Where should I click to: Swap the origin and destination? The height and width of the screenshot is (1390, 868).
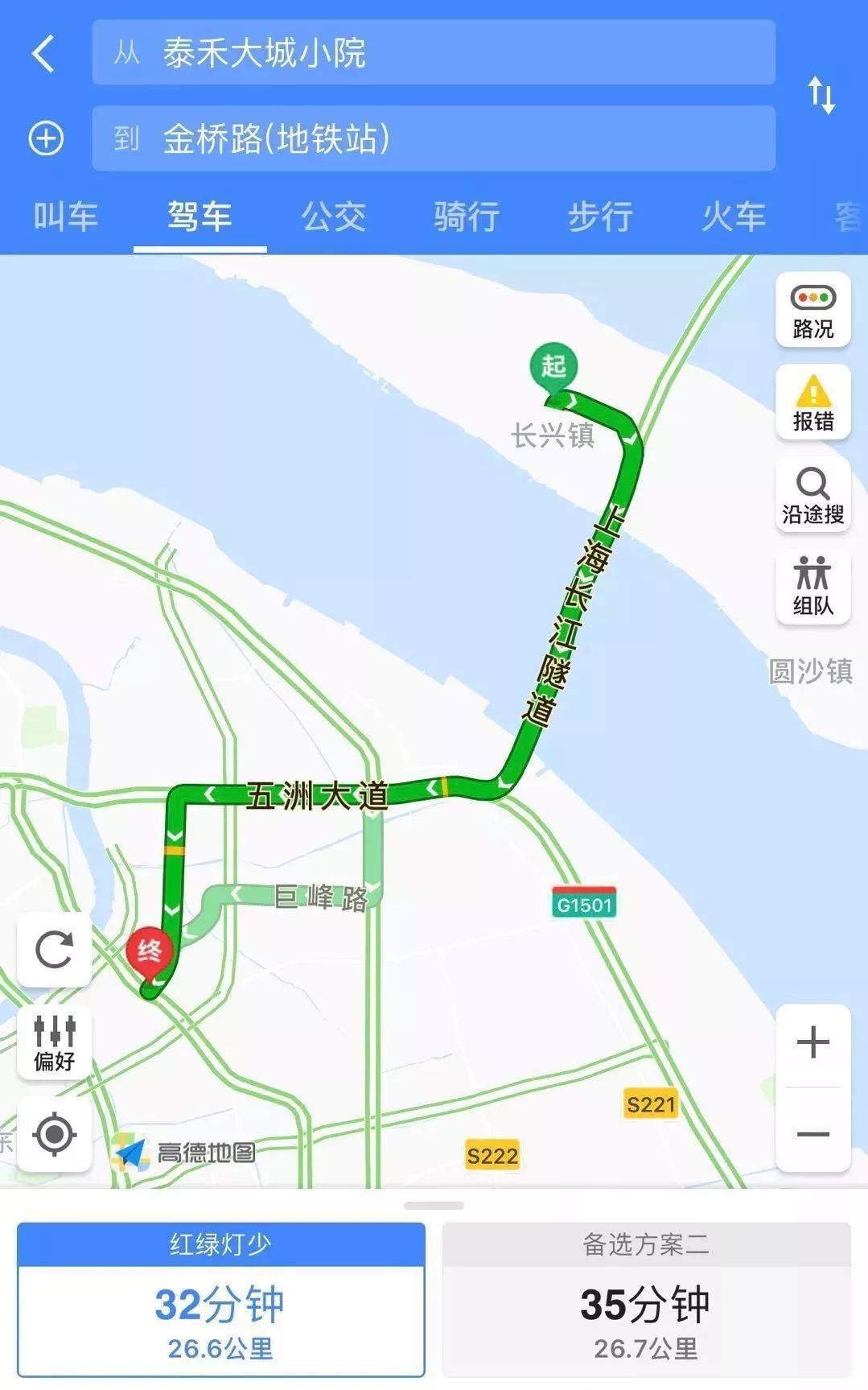[x=821, y=96]
